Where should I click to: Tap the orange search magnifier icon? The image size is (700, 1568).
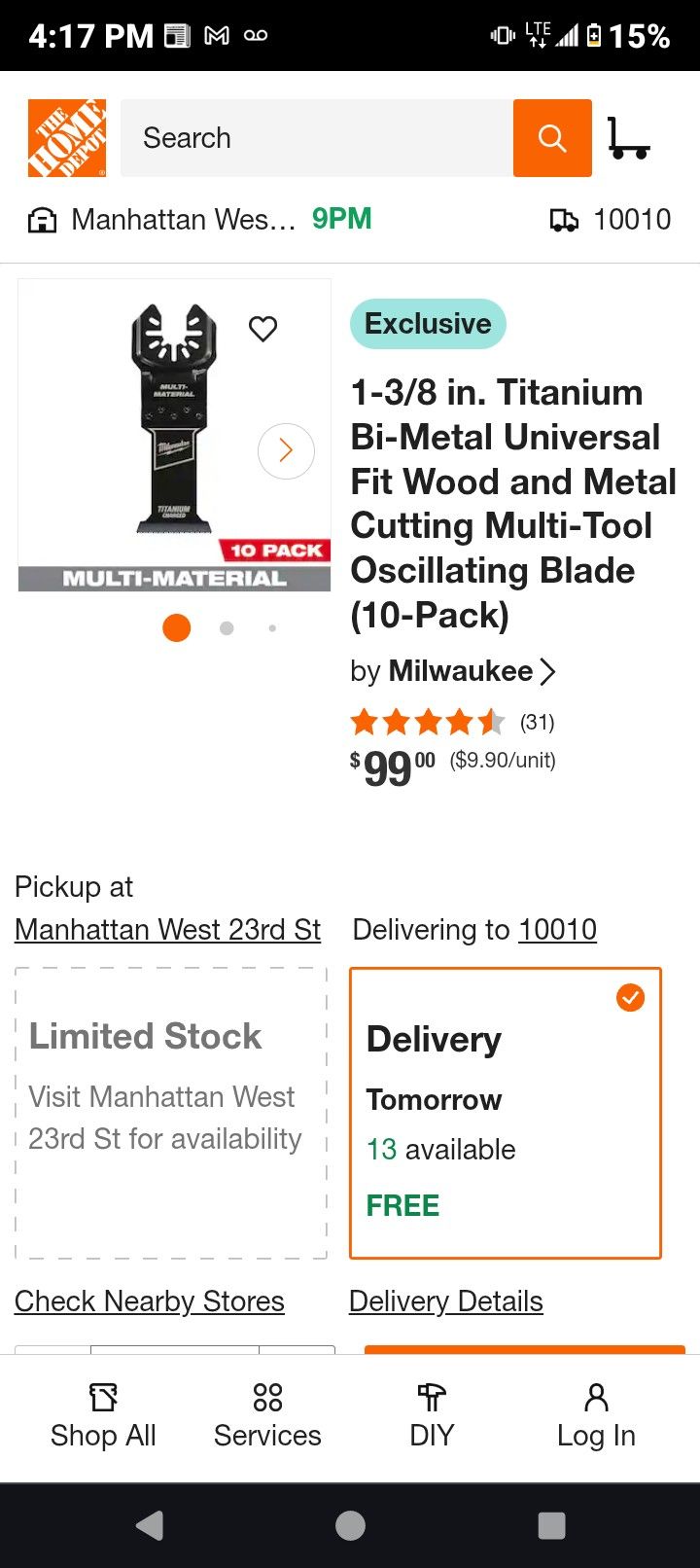click(552, 137)
